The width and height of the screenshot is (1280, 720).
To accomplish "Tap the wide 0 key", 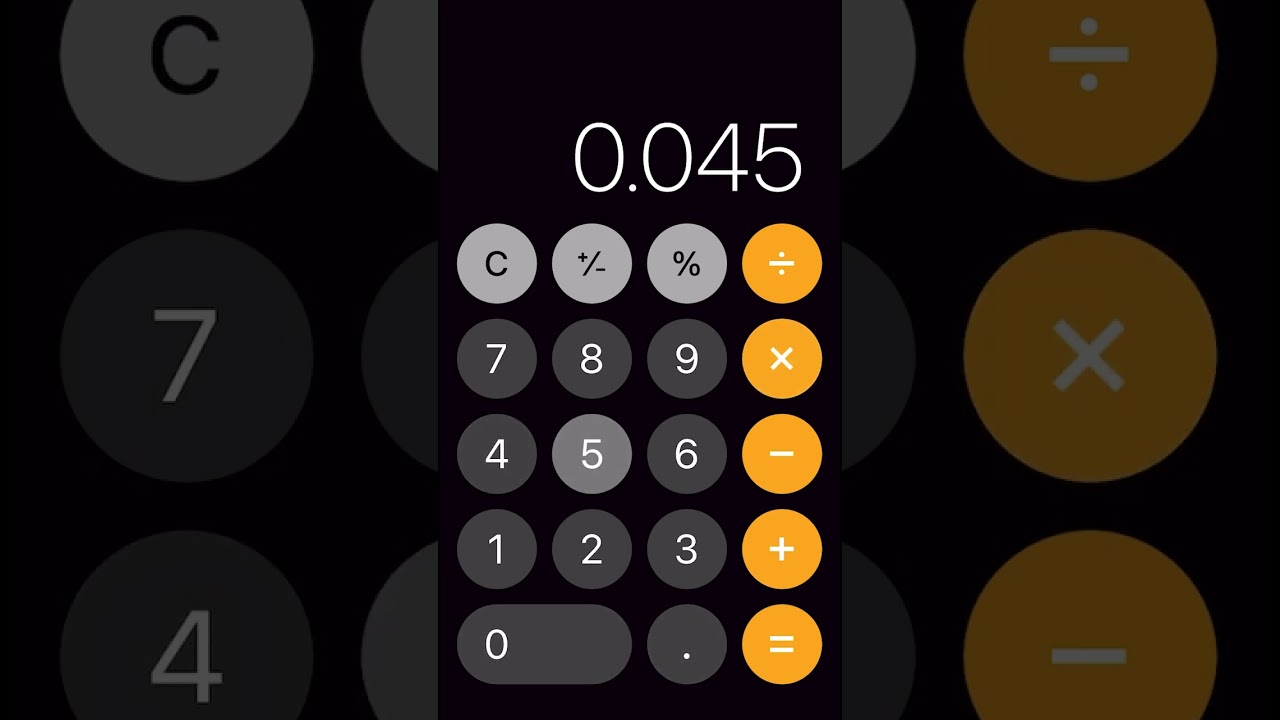I will click(x=544, y=644).
